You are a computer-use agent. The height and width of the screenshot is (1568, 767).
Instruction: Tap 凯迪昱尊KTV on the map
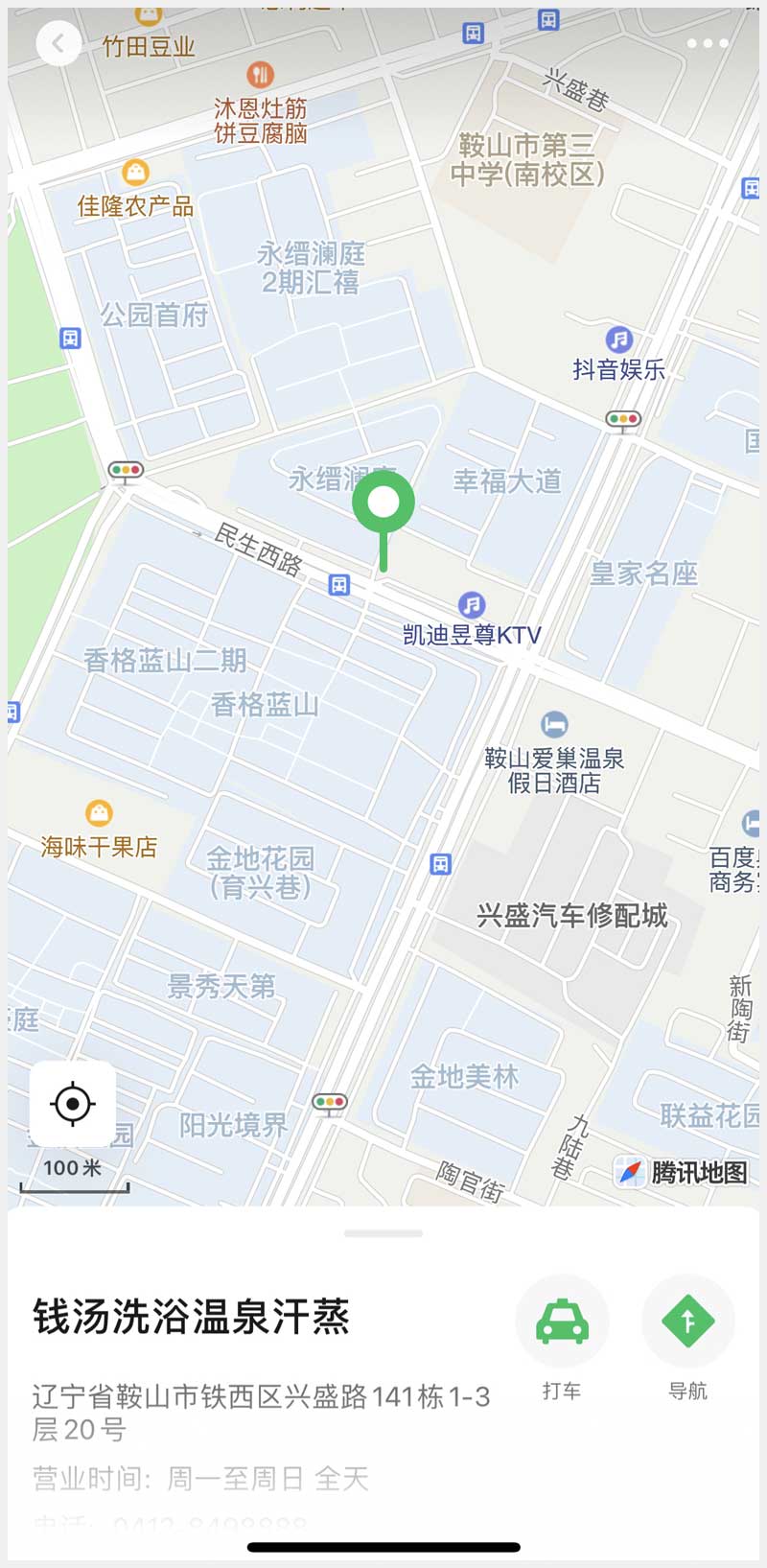471,605
